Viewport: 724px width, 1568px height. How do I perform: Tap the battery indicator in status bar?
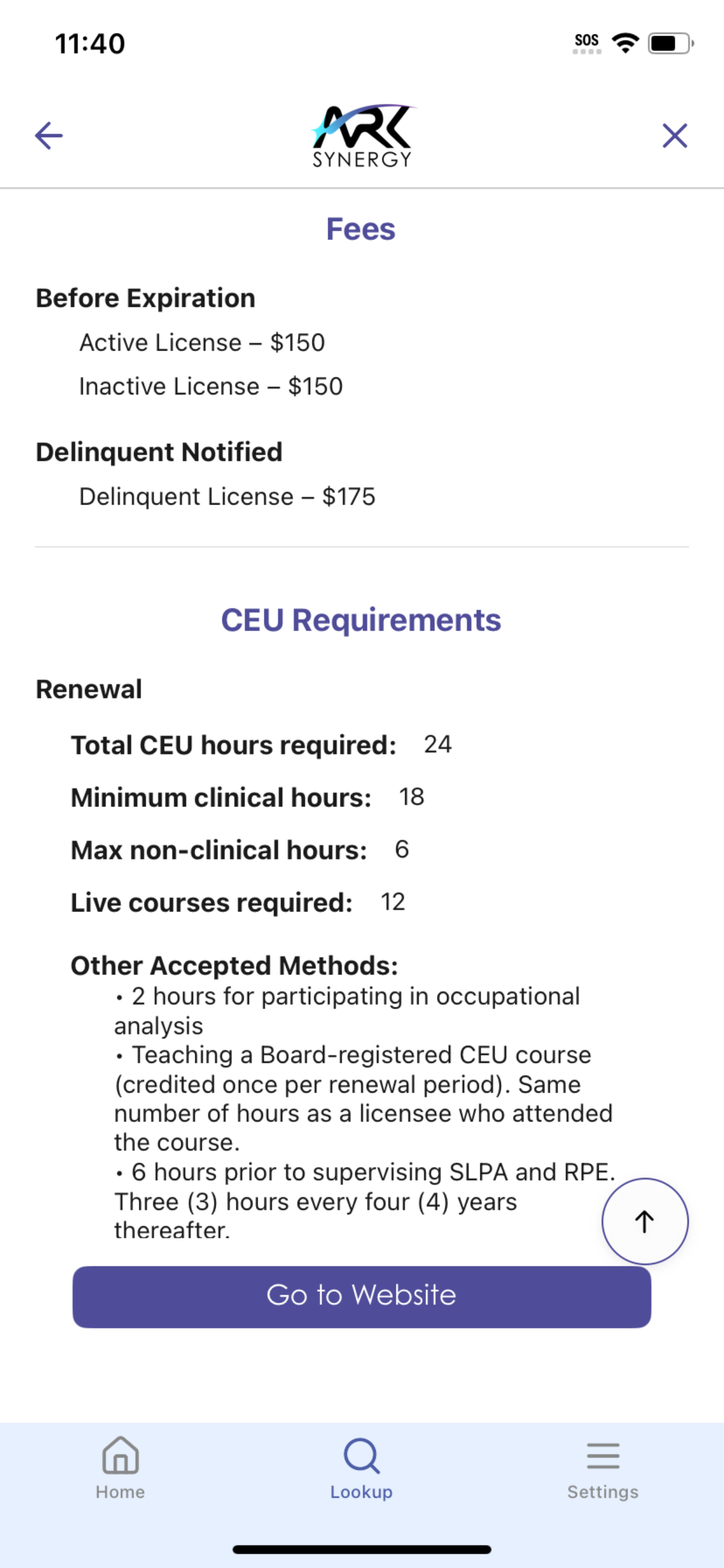point(668,43)
